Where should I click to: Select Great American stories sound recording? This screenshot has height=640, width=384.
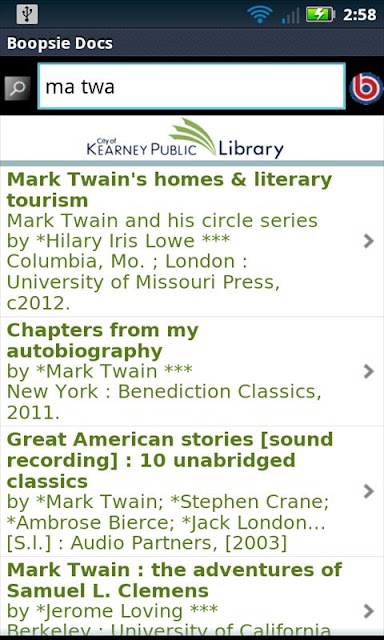click(192, 491)
